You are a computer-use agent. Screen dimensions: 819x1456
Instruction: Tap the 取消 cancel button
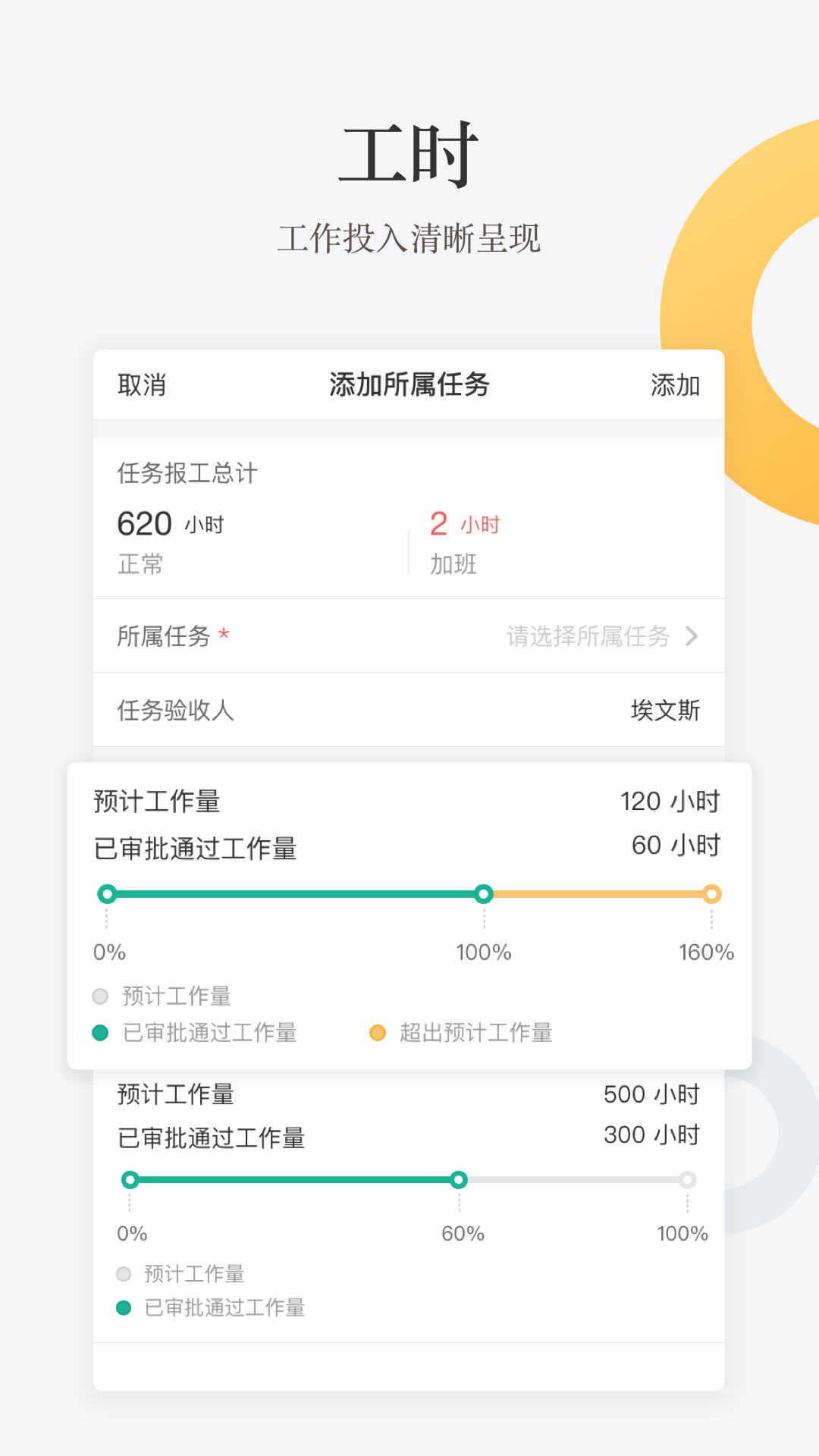pyautogui.click(x=142, y=386)
